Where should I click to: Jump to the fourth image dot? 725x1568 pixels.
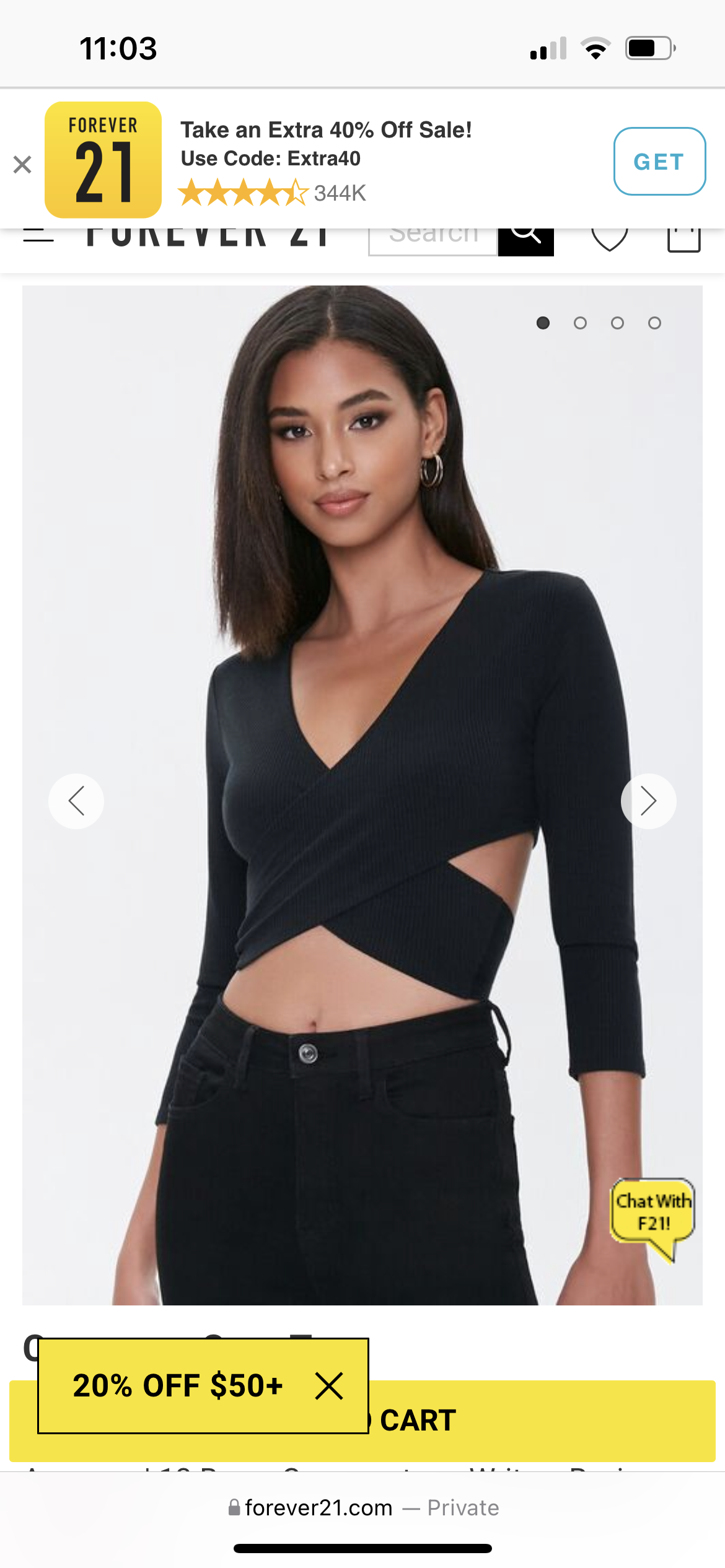(654, 323)
